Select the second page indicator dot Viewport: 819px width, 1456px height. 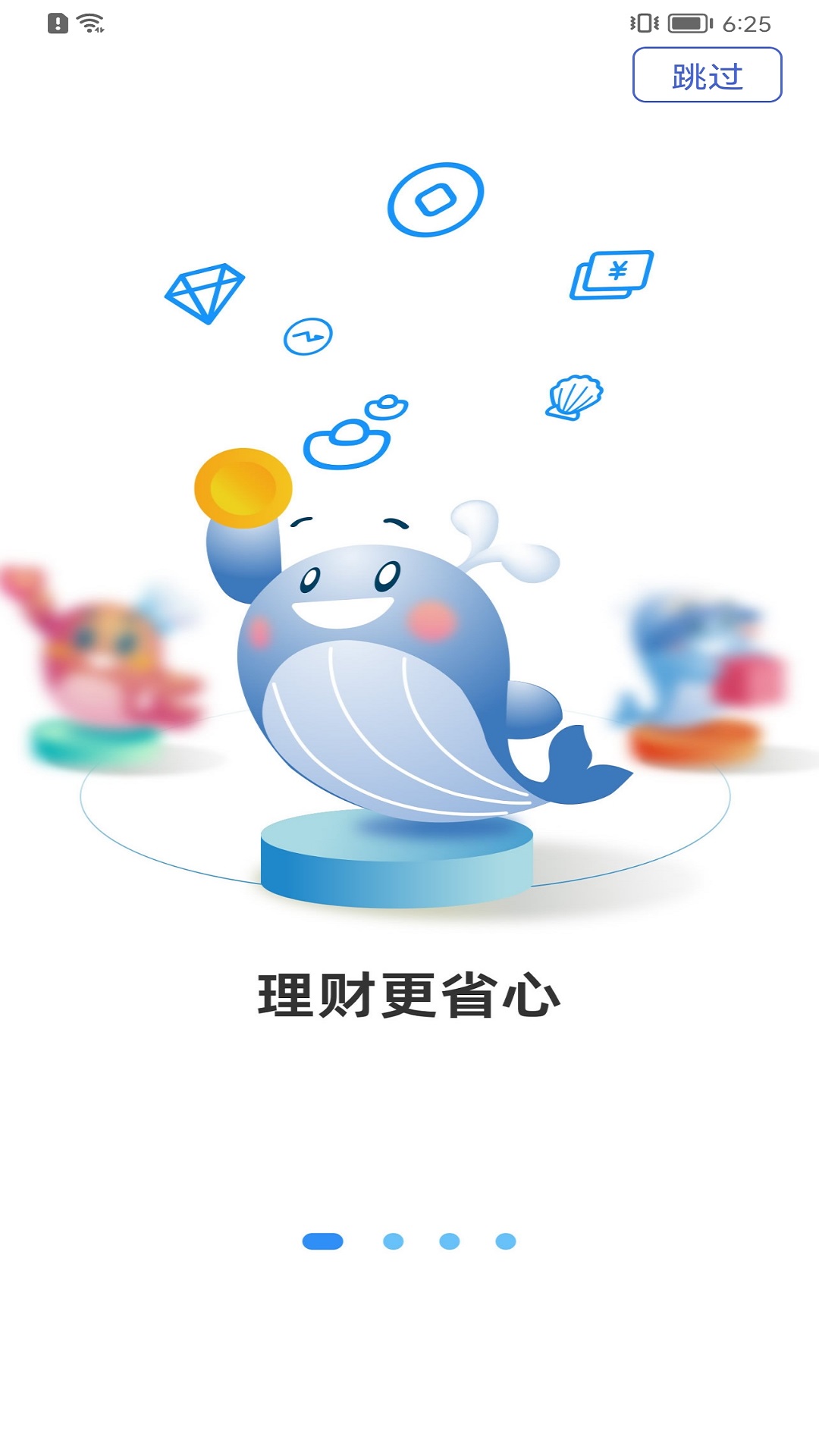(394, 1241)
